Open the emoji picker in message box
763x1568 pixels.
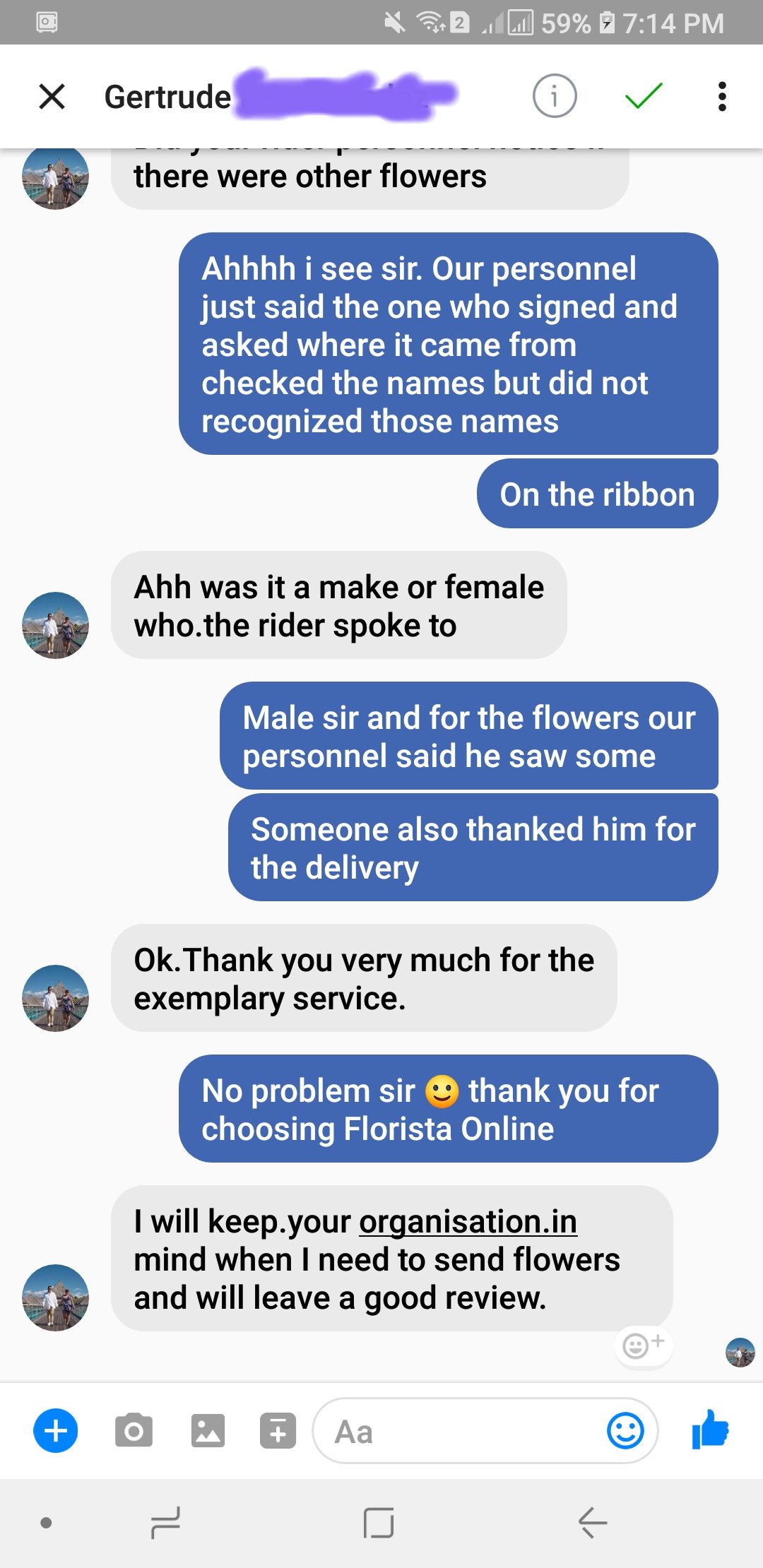tap(625, 1432)
